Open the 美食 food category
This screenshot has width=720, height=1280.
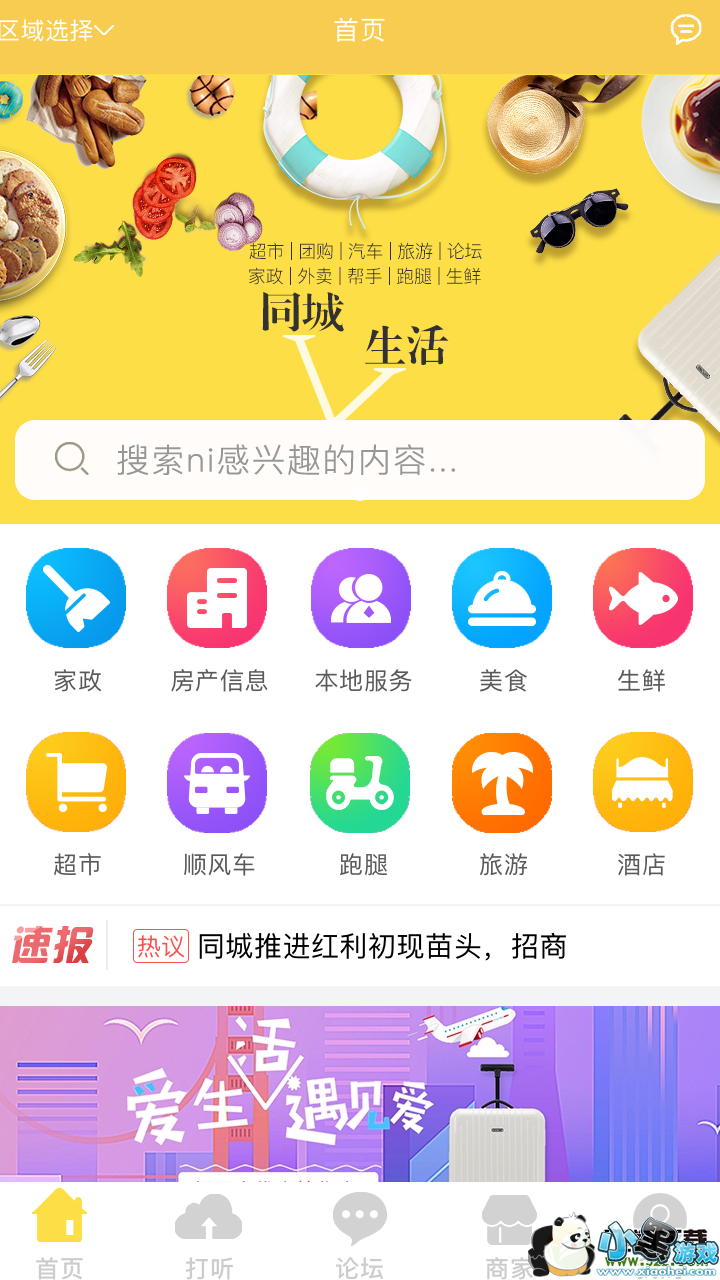tap(502, 620)
